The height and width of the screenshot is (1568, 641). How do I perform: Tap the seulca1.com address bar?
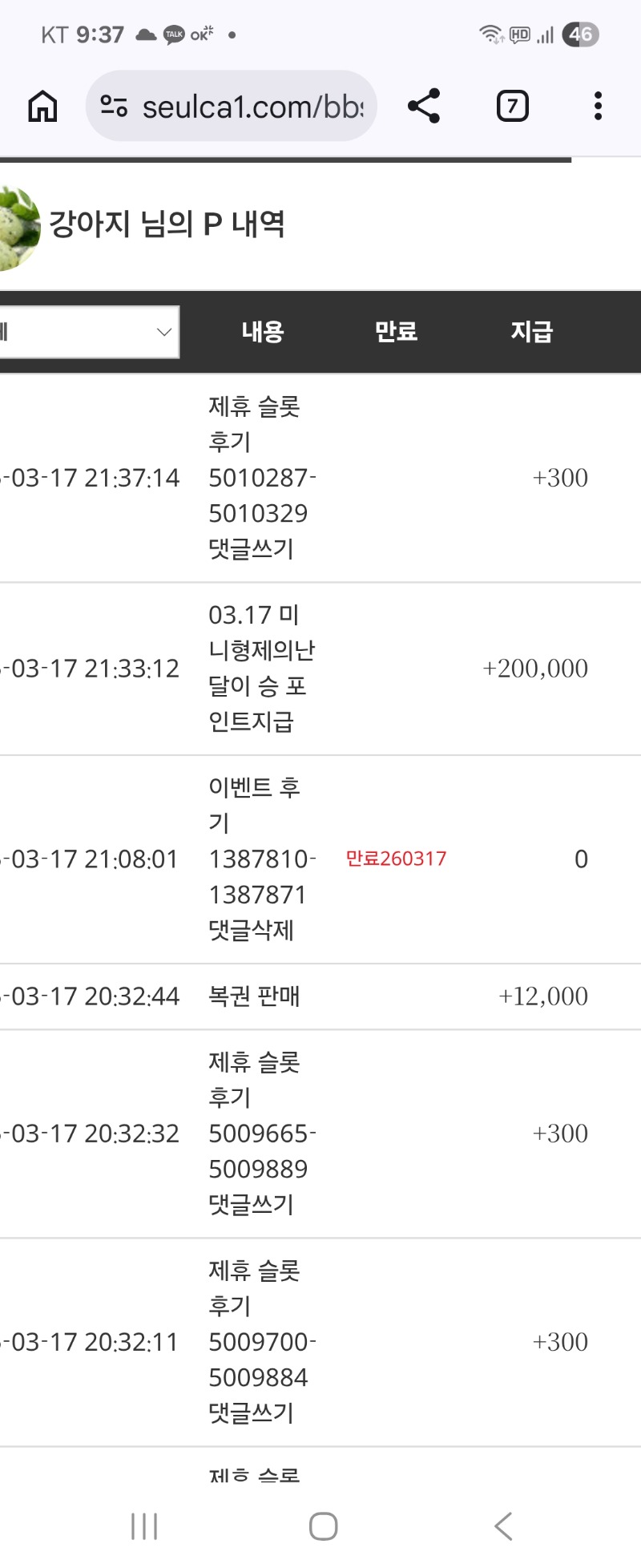click(x=240, y=106)
